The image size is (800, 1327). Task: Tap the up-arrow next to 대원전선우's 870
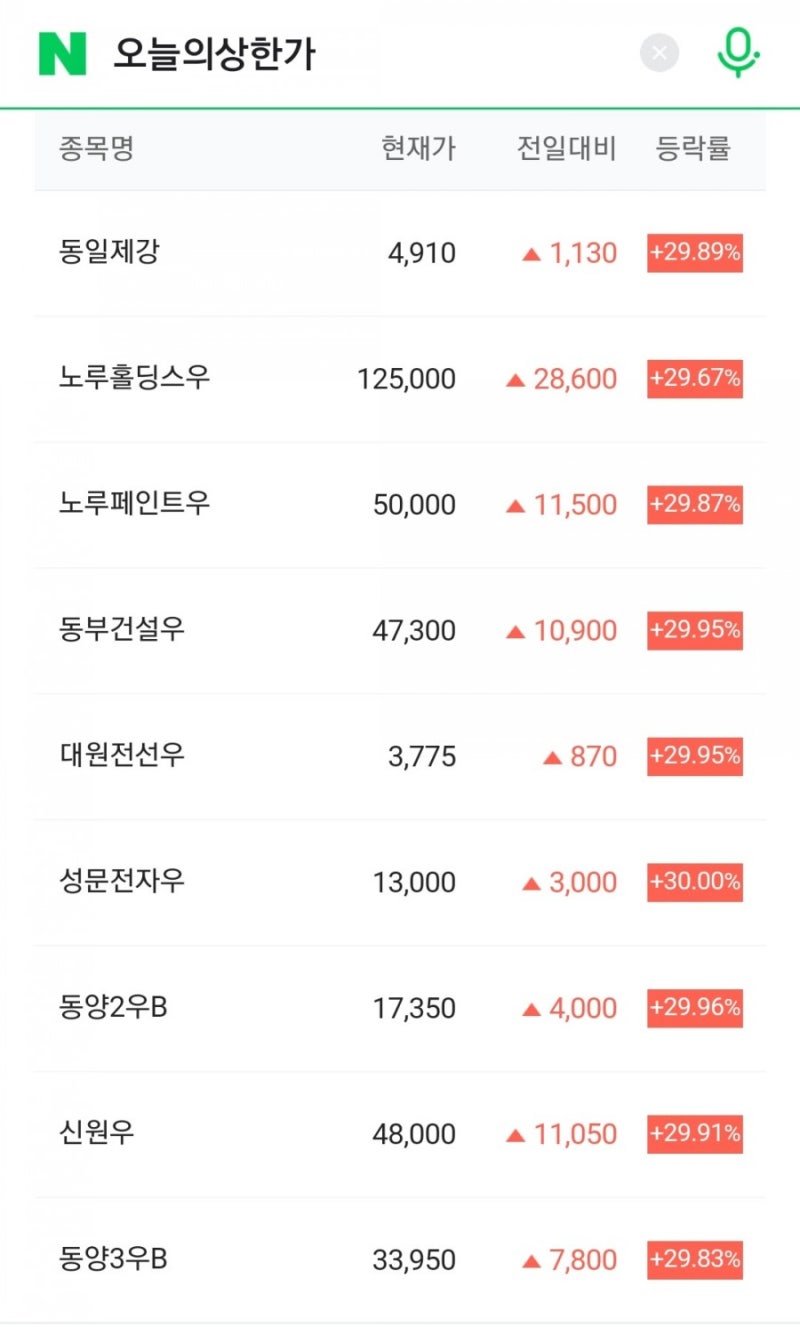(x=552, y=757)
